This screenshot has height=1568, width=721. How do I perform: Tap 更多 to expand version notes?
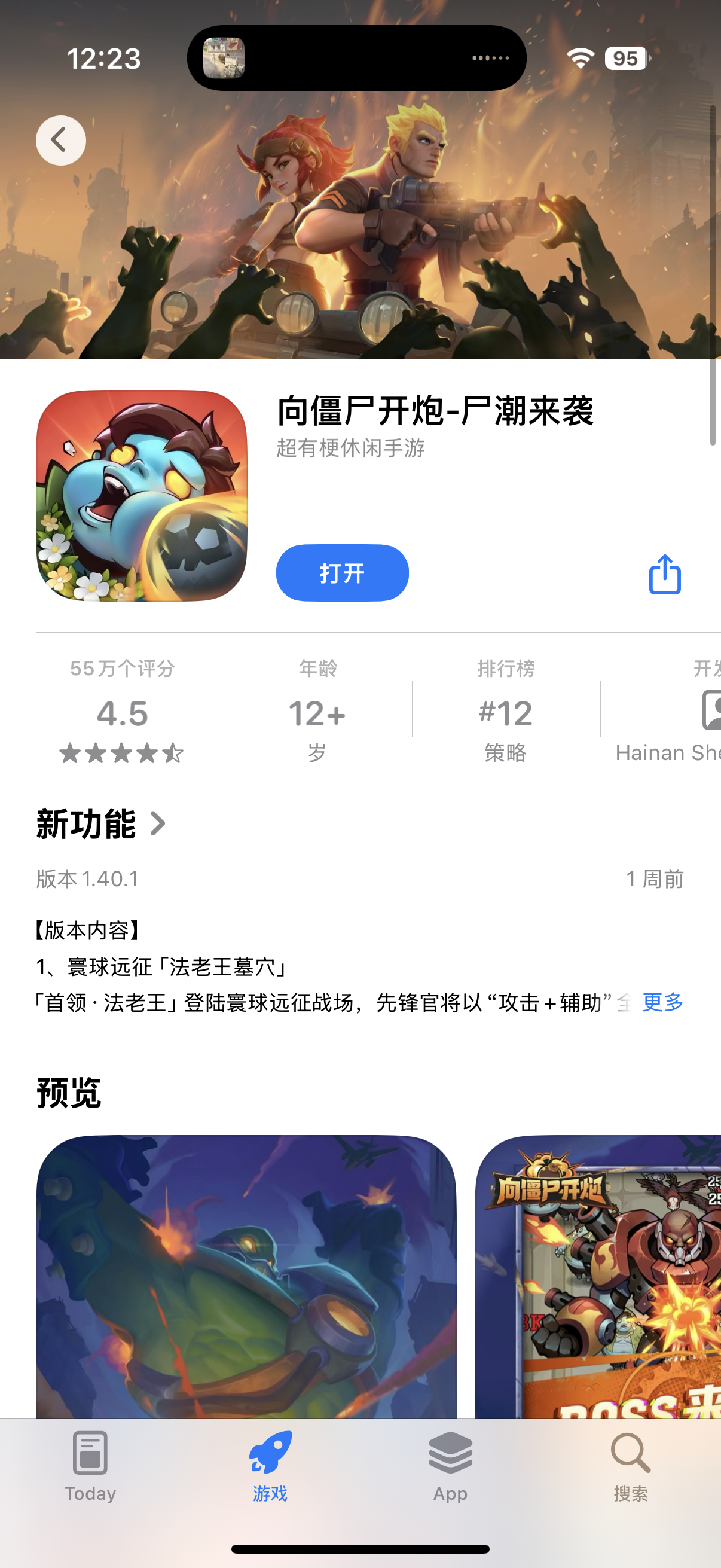click(x=662, y=1002)
